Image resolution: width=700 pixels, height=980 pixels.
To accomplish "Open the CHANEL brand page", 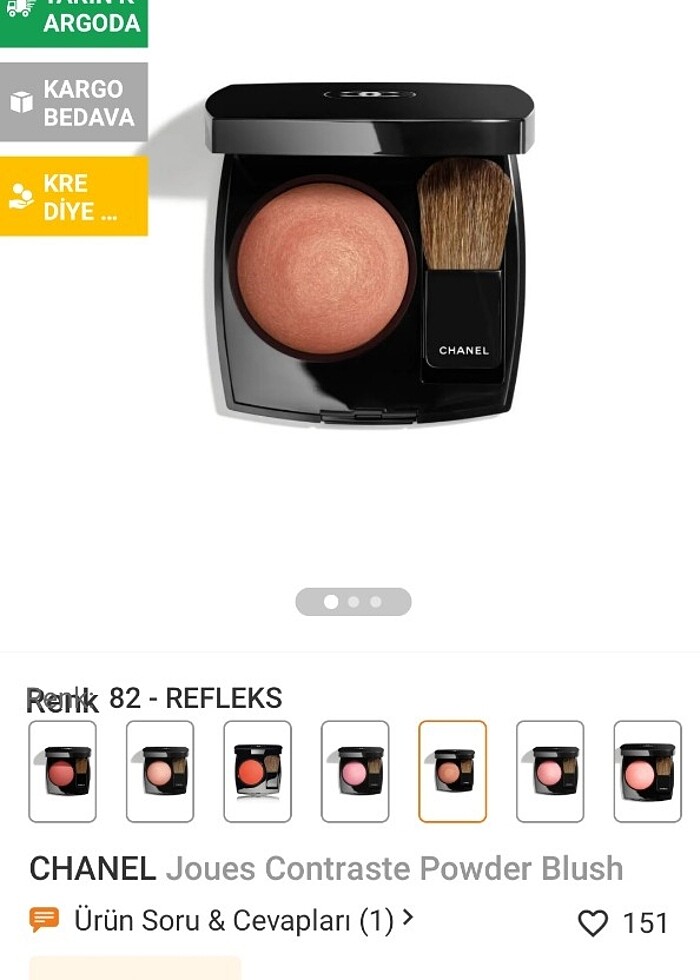I will click(x=92, y=868).
